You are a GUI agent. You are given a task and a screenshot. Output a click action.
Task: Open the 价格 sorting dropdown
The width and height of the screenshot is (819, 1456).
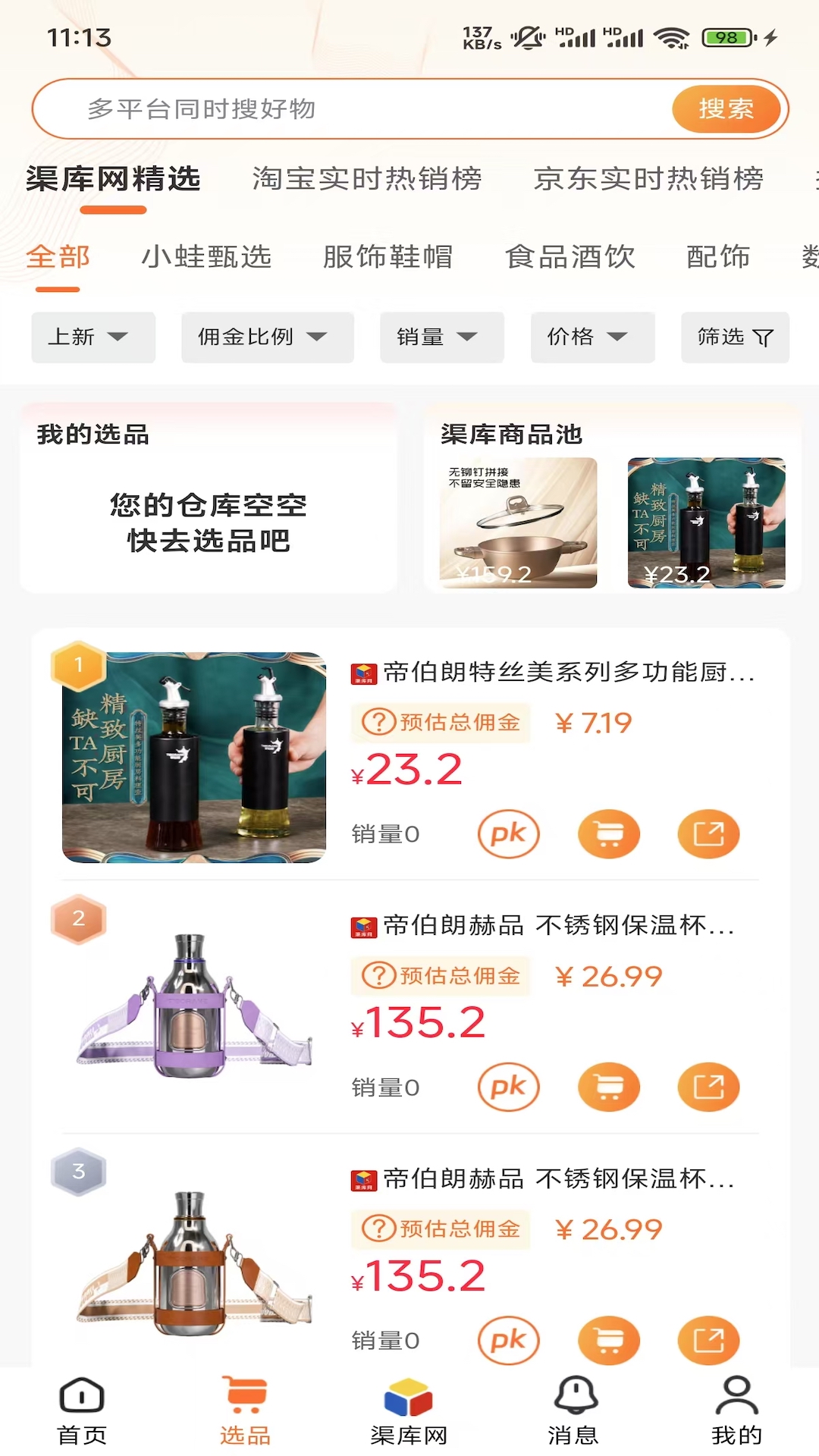591,337
